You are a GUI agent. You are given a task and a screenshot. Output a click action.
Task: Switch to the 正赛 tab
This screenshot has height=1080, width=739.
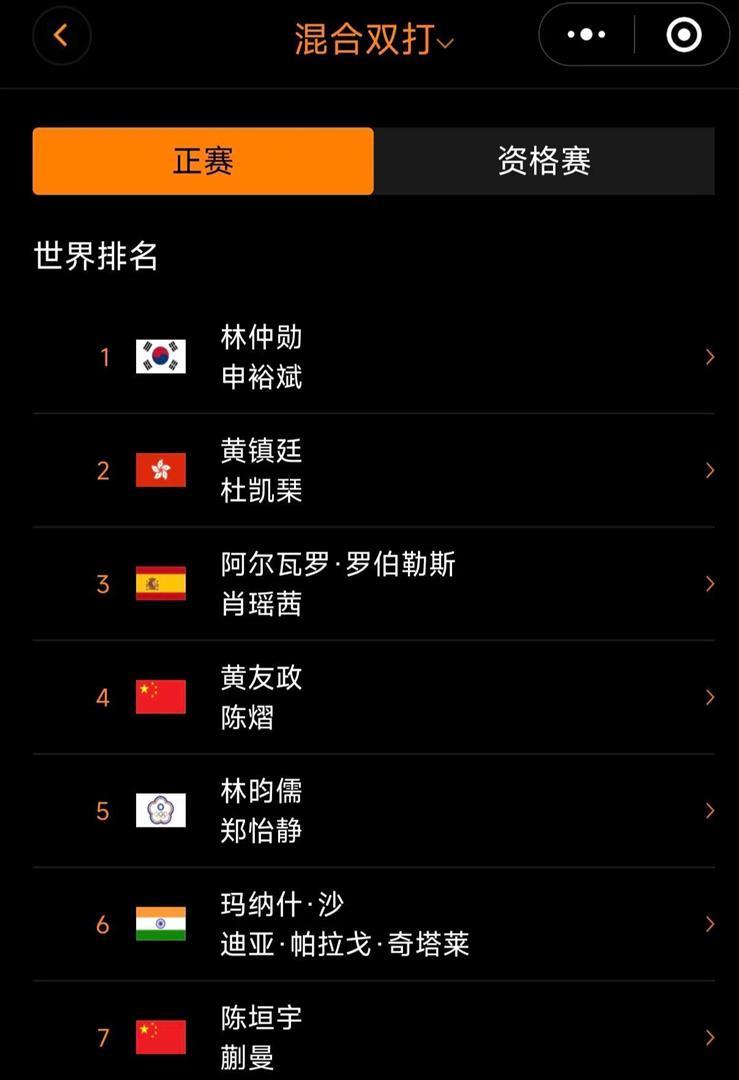click(x=203, y=161)
